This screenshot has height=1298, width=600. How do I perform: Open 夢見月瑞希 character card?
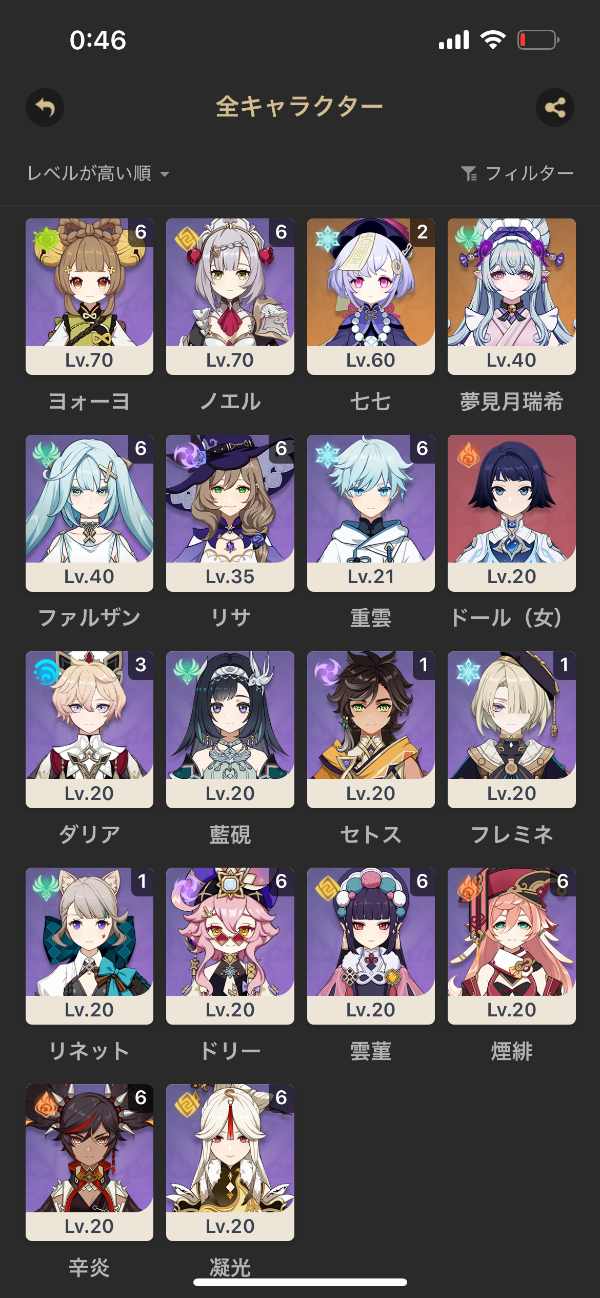[x=512, y=296]
